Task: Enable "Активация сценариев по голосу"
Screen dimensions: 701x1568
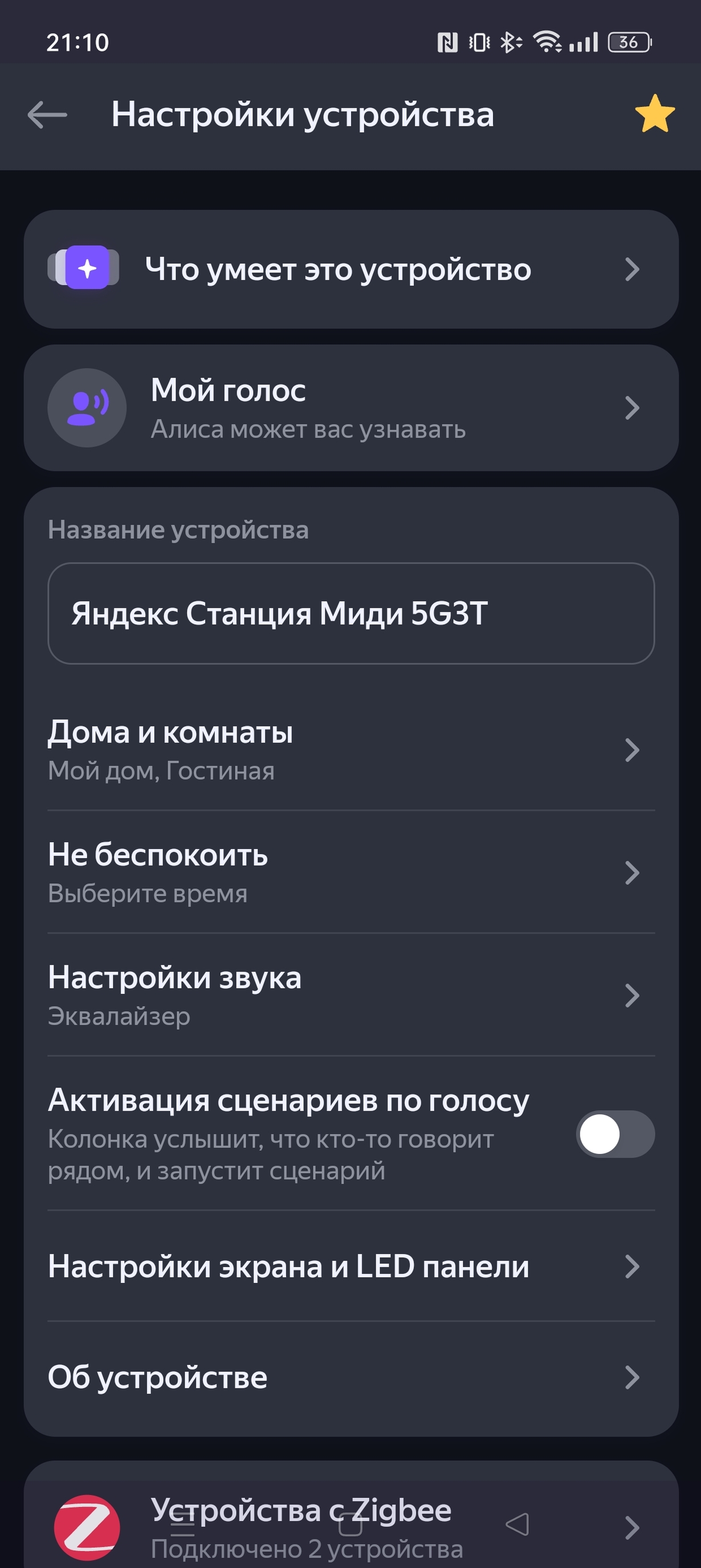Action: (614, 1134)
